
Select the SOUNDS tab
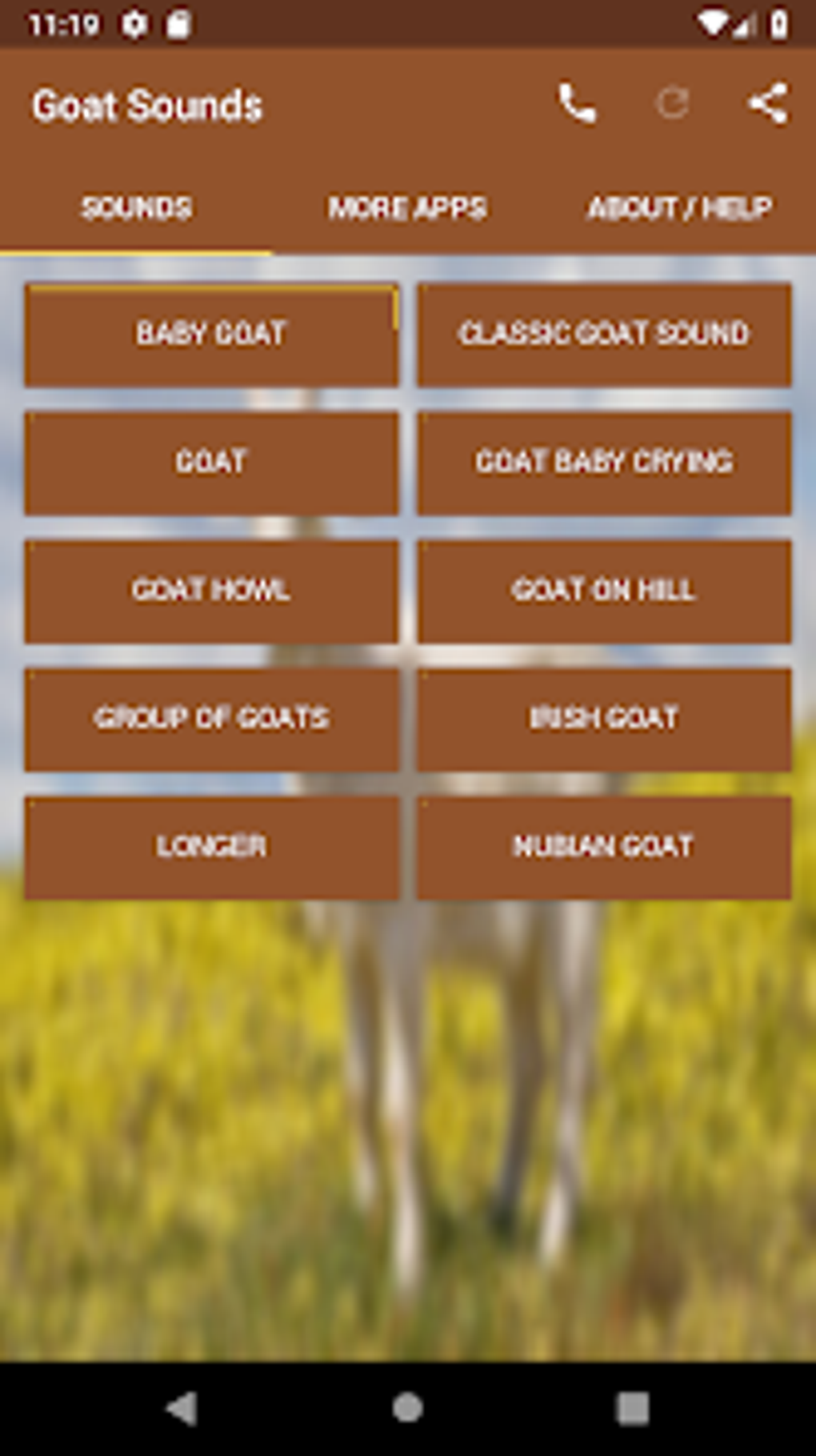(136, 209)
